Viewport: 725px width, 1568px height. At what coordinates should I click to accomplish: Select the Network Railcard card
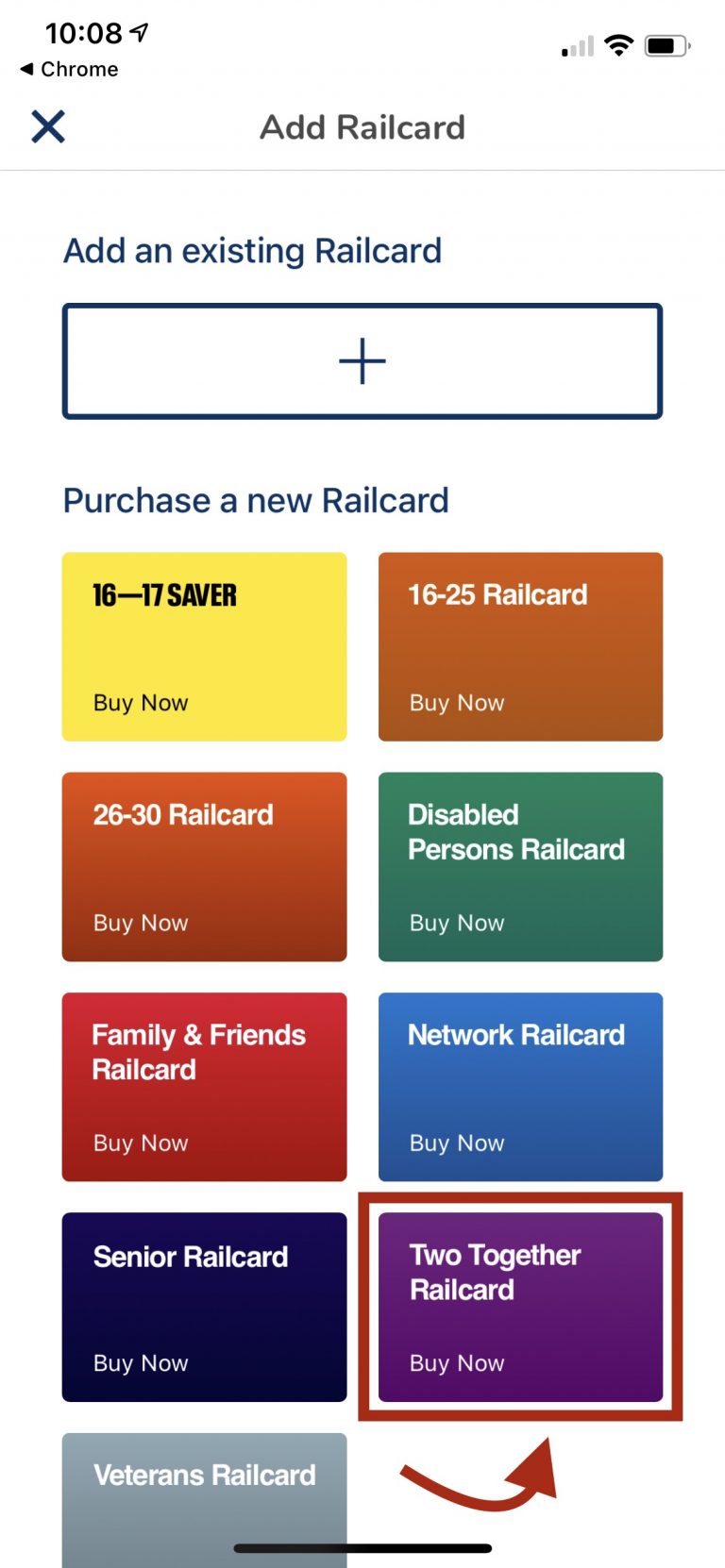pos(520,1087)
